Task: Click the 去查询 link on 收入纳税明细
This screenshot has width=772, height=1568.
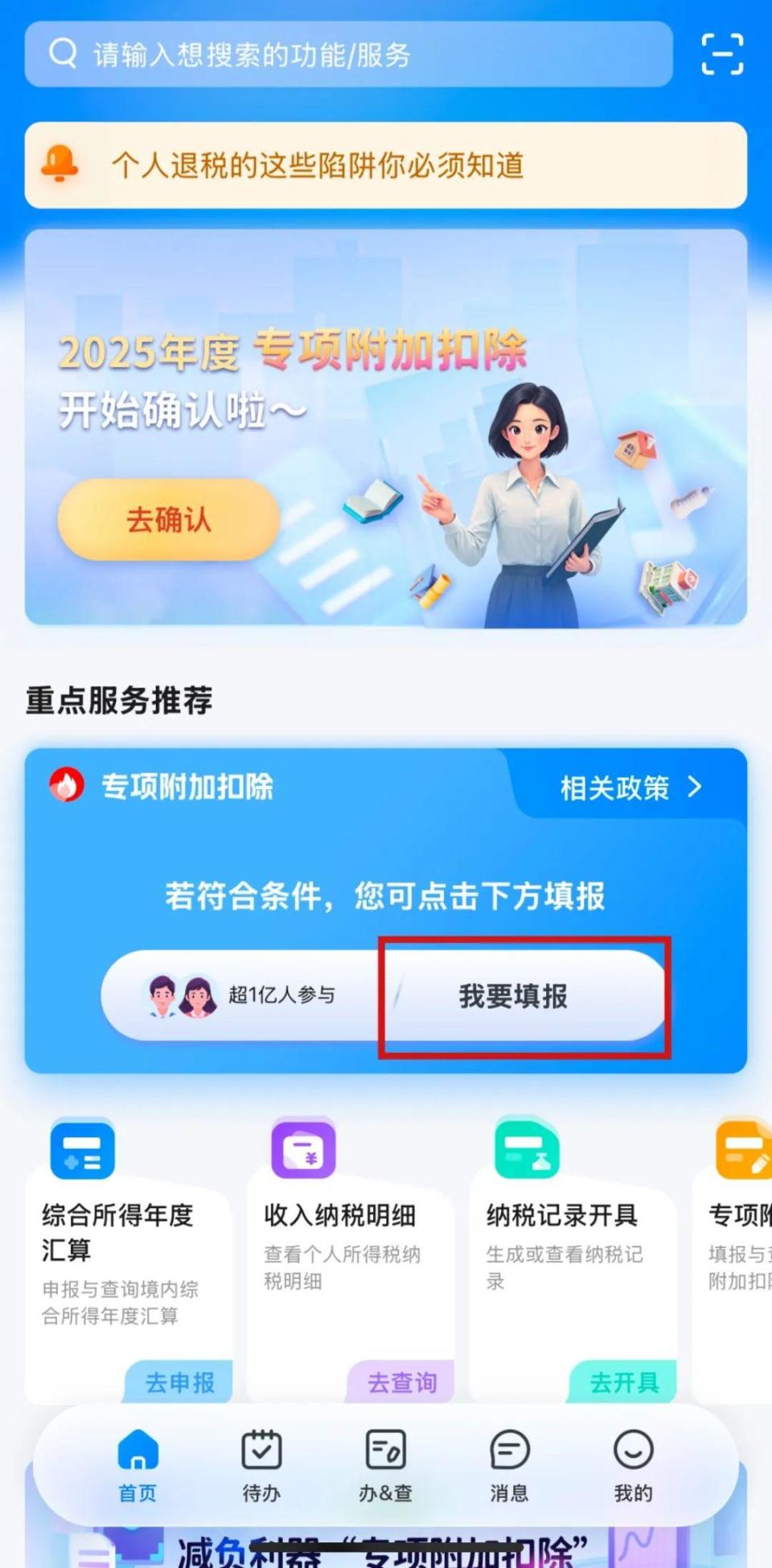Action: 401,1383
